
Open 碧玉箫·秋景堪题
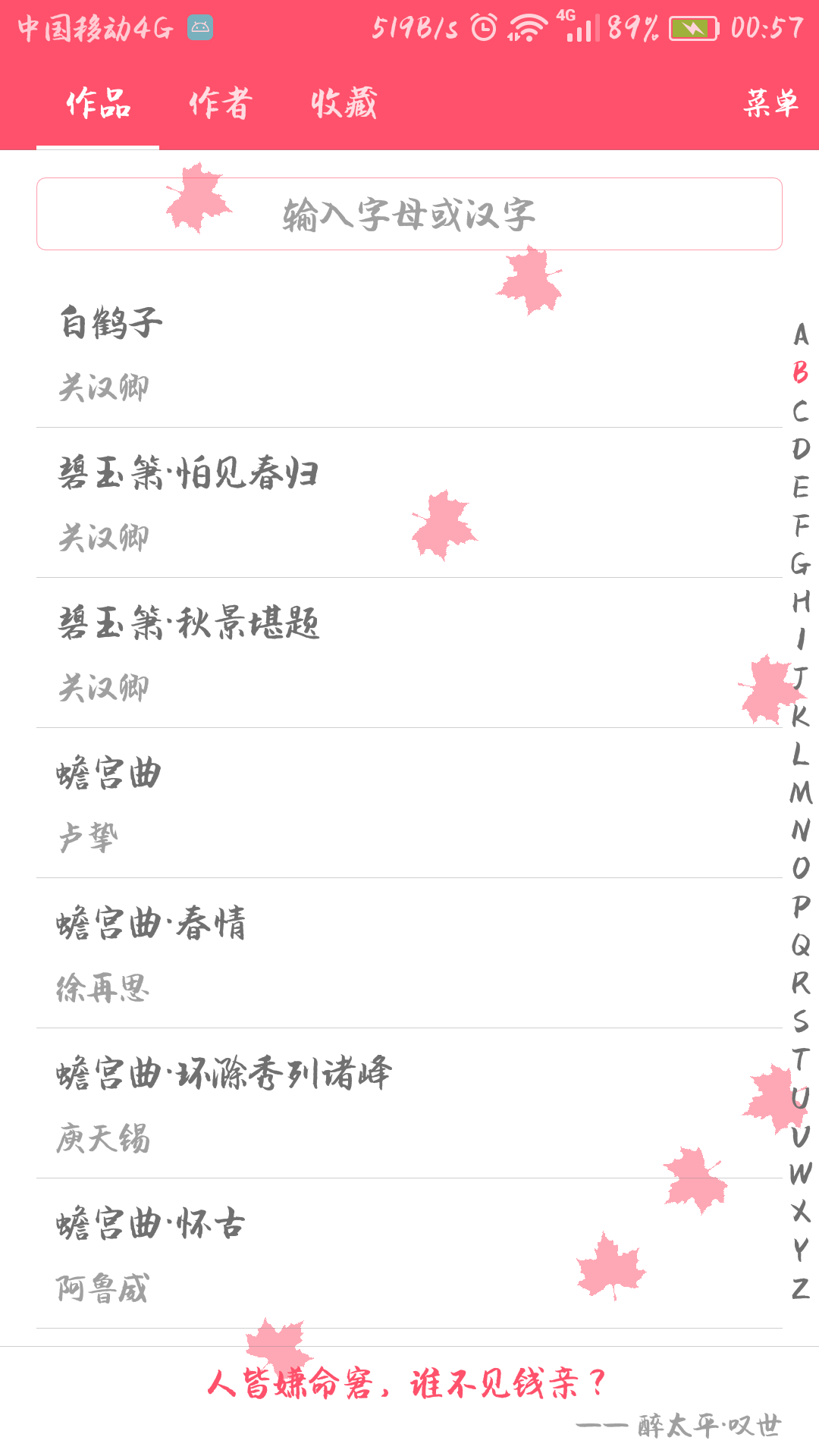click(x=409, y=653)
